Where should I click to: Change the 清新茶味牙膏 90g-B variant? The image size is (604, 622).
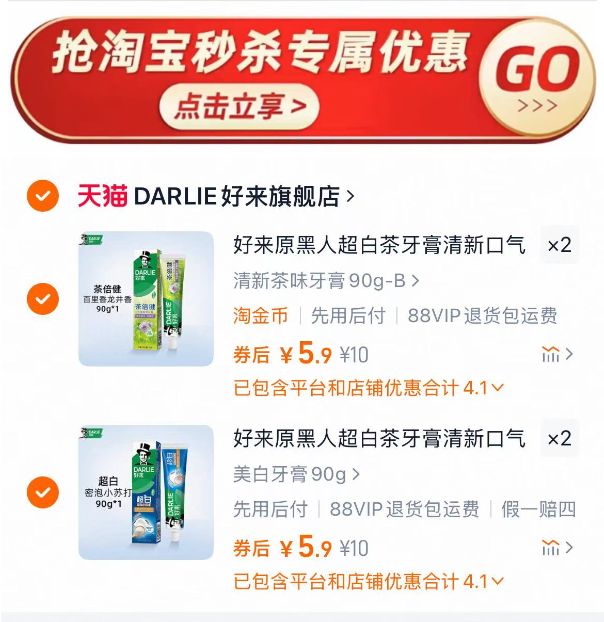coord(326,281)
